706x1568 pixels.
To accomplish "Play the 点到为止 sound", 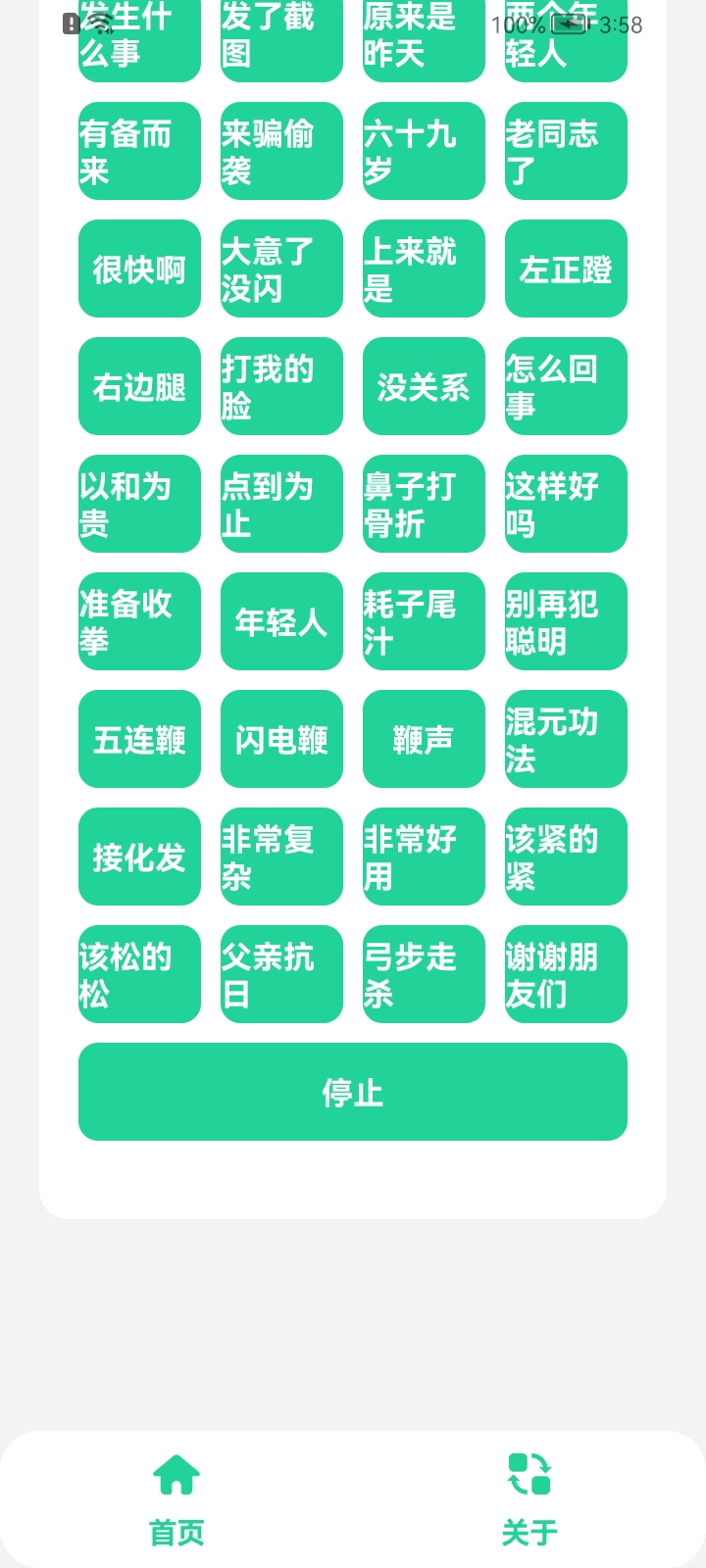I will 281,504.
